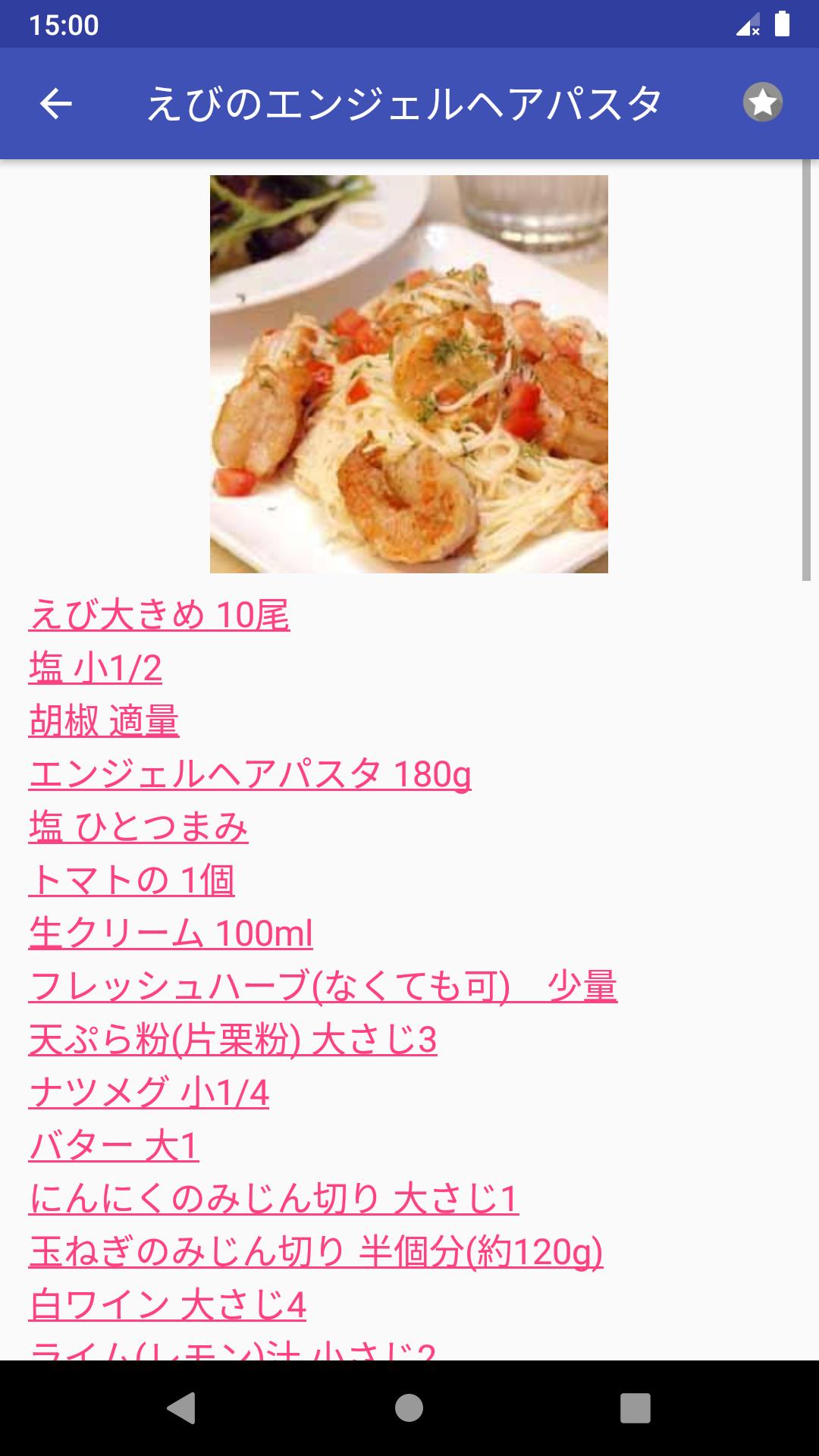Viewport: 819px width, 1456px height.
Task: Open the 天ぷら粉(片栗粉) 大さじ3 link
Action: point(233,1039)
